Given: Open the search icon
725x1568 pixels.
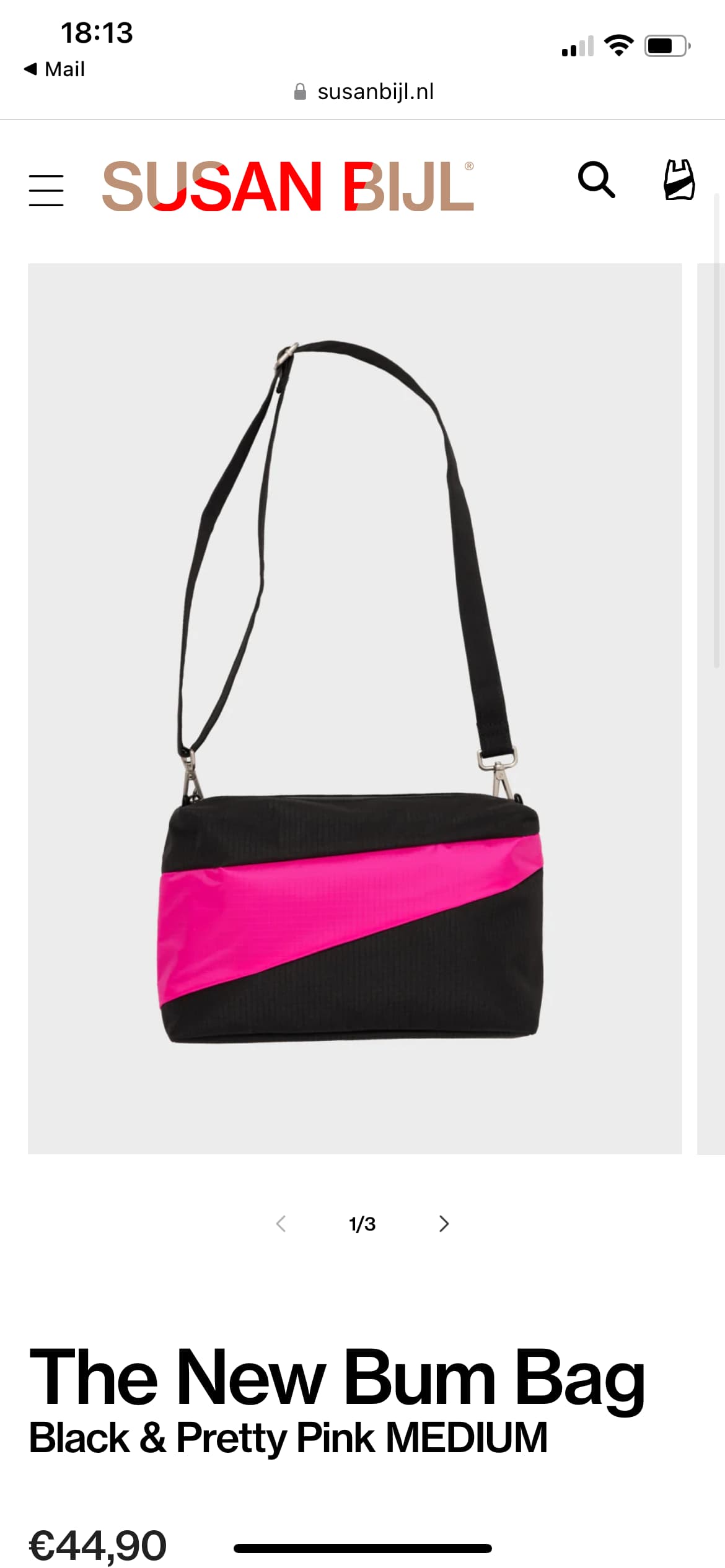Looking at the screenshot, I should pos(596,180).
